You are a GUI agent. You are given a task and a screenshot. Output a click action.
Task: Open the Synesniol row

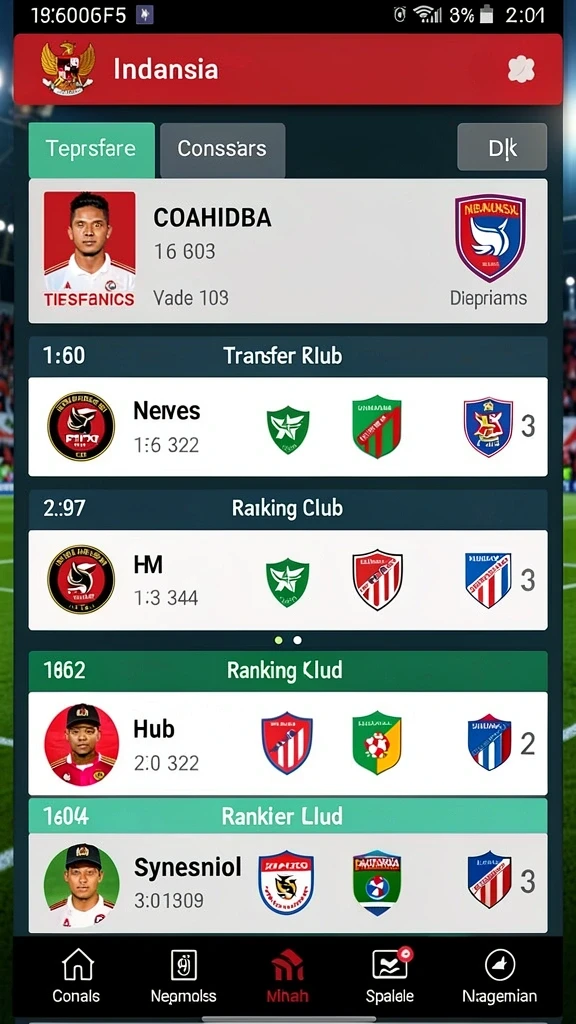288,882
